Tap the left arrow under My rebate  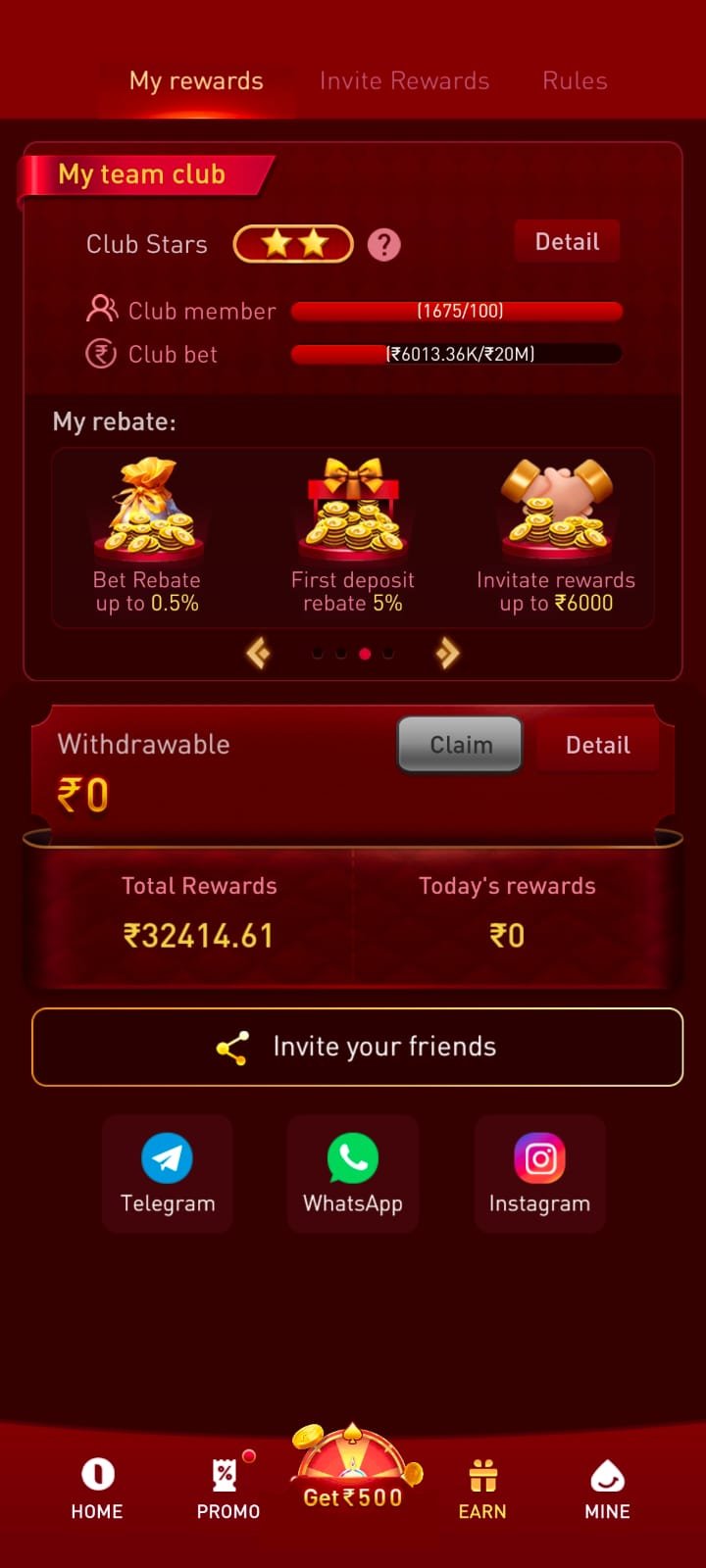pyautogui.click(x=258, y=653)
